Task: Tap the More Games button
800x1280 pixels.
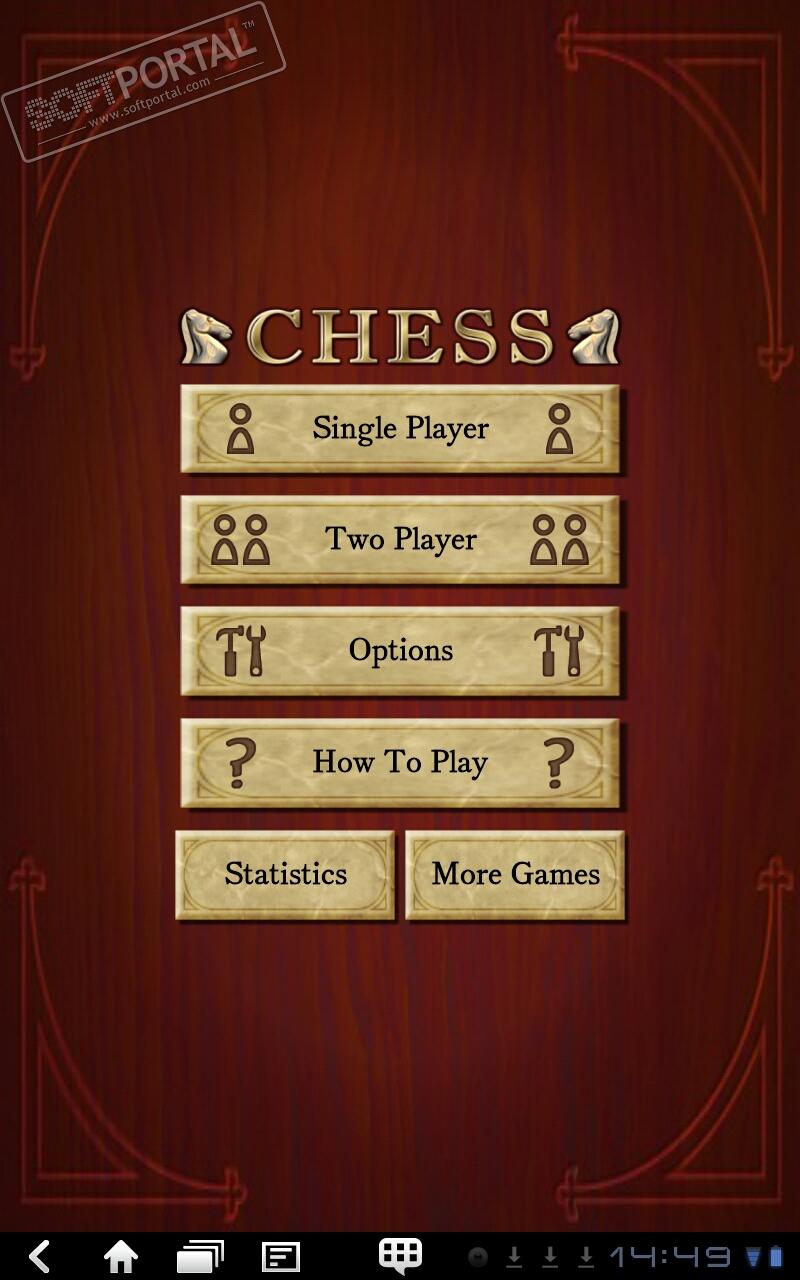Action: coord(515,874)
